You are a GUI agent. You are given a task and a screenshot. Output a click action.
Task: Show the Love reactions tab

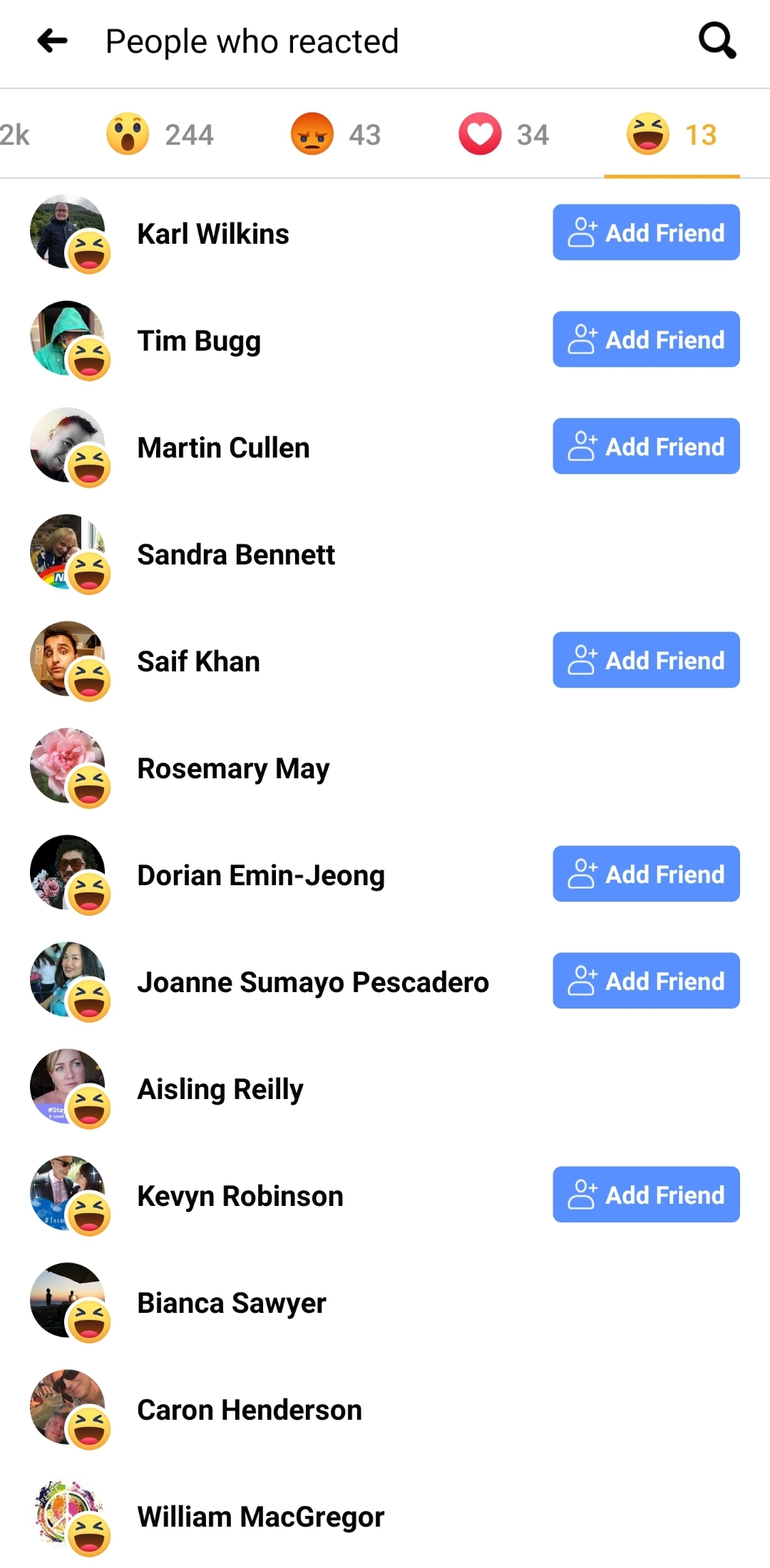pyautogui.click(x=504, y=134)
